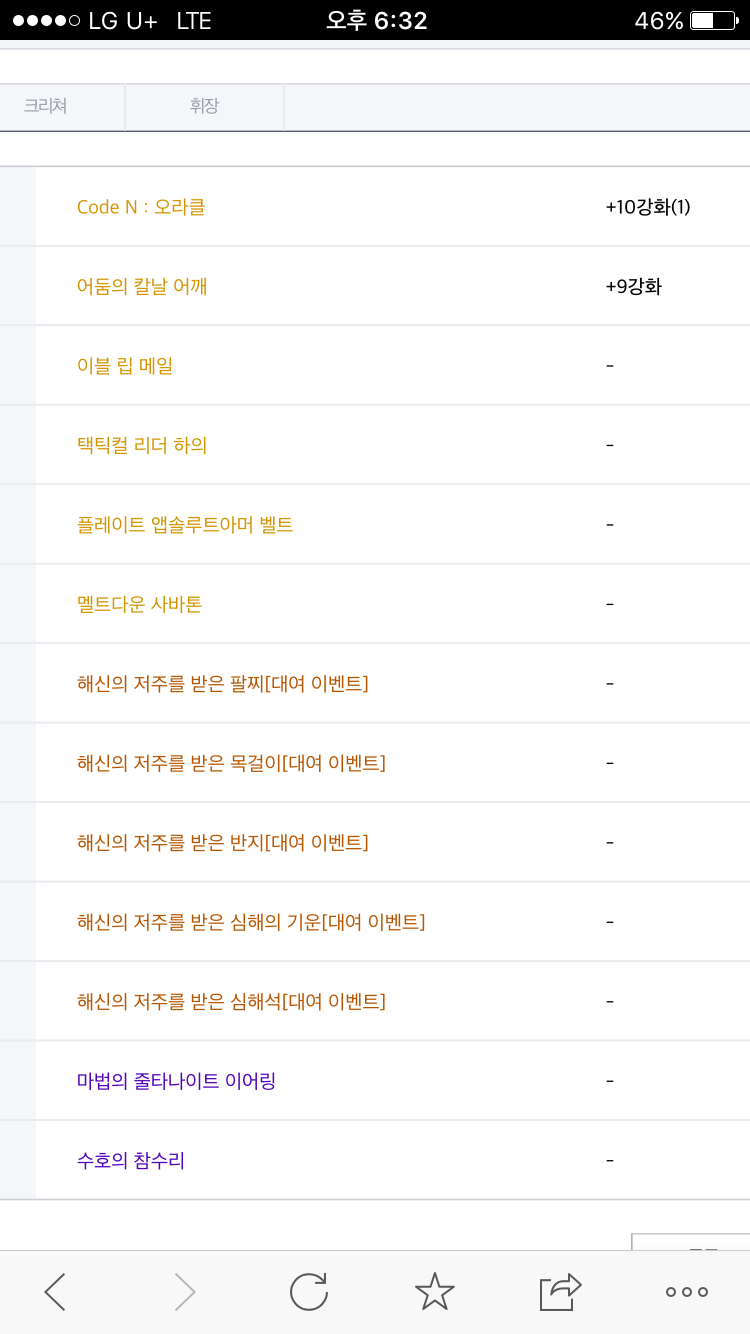The height and width of the screenshot is (1334, 750).
Task: Share this page
Action: point(560,1292)
